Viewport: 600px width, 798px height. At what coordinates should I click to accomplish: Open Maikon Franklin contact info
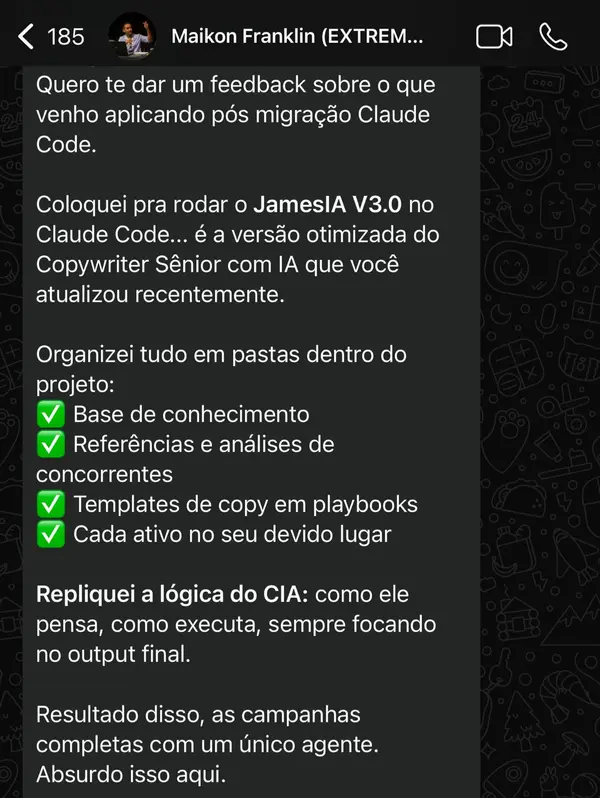[x=297, y=37]
